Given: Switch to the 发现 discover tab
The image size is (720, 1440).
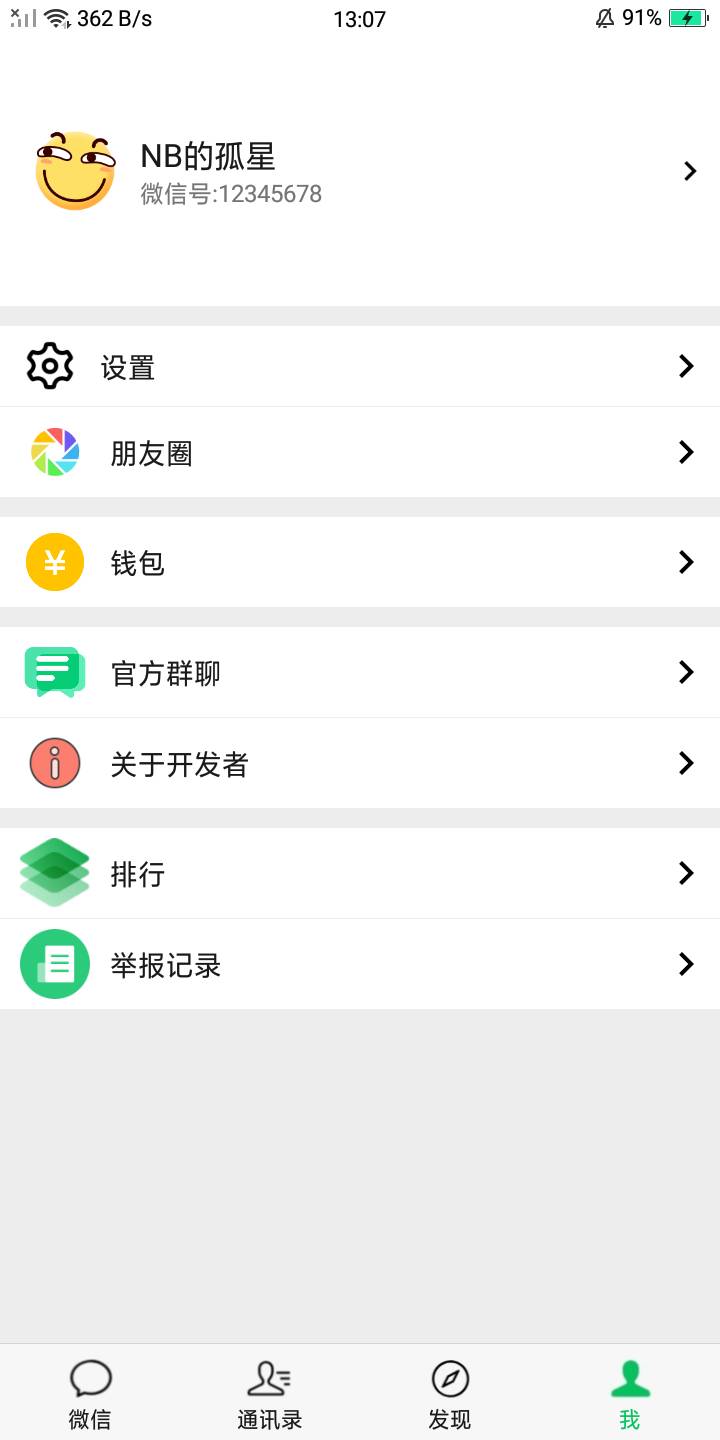Looking at the screenshot, I should click(450, 1394).
